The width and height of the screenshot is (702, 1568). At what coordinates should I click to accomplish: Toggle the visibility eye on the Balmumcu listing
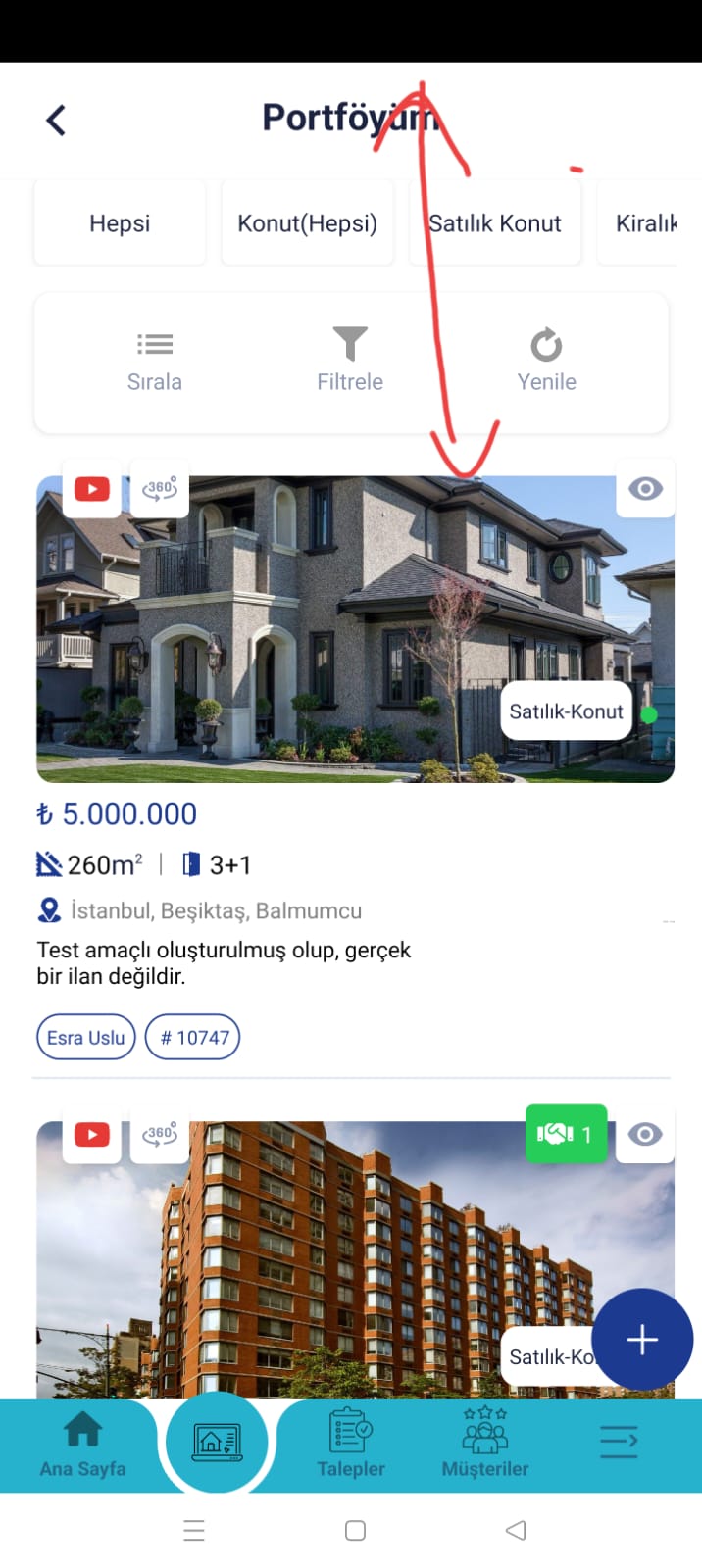point(645,488)
